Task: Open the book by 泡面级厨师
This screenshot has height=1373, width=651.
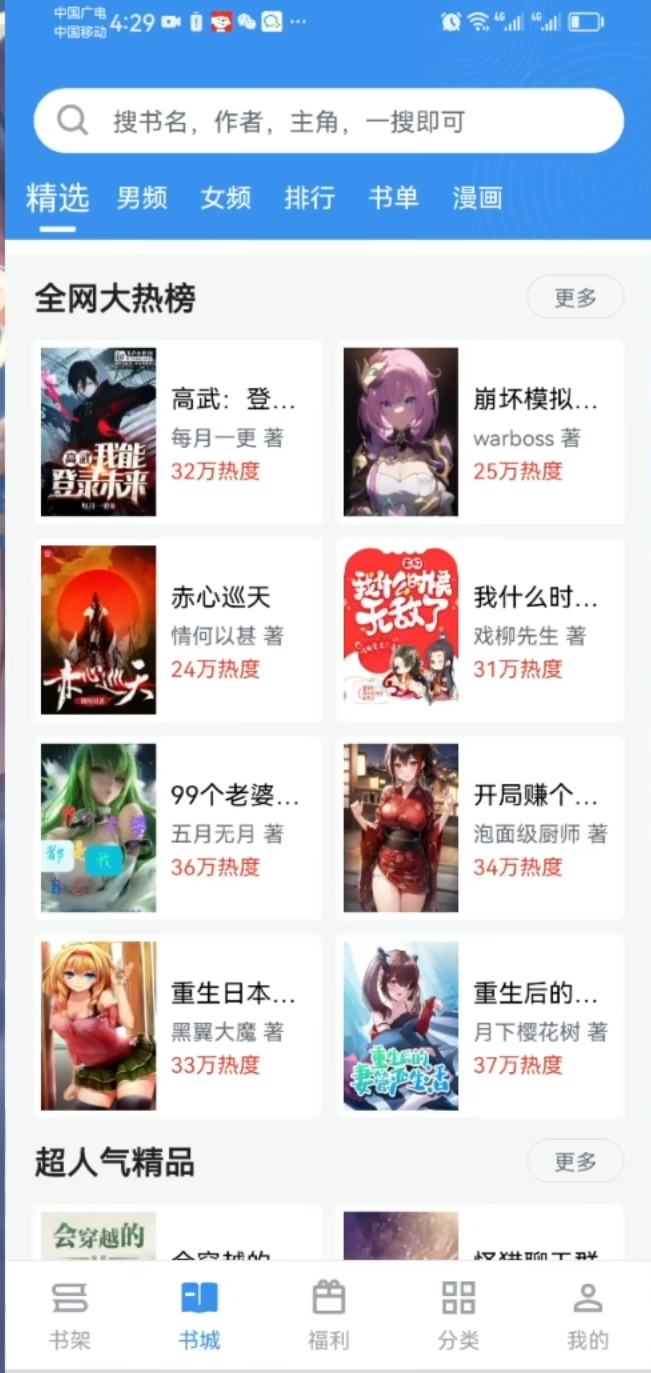Action: pyautogui.click(x=481, y=828)
